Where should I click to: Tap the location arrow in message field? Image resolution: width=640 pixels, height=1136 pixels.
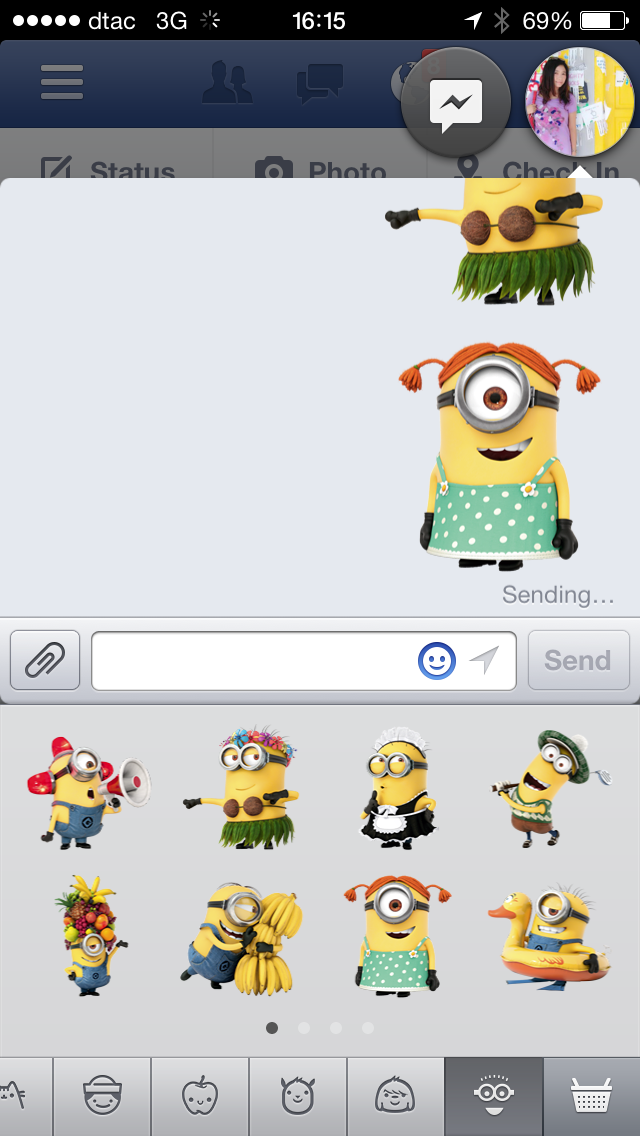484,660
